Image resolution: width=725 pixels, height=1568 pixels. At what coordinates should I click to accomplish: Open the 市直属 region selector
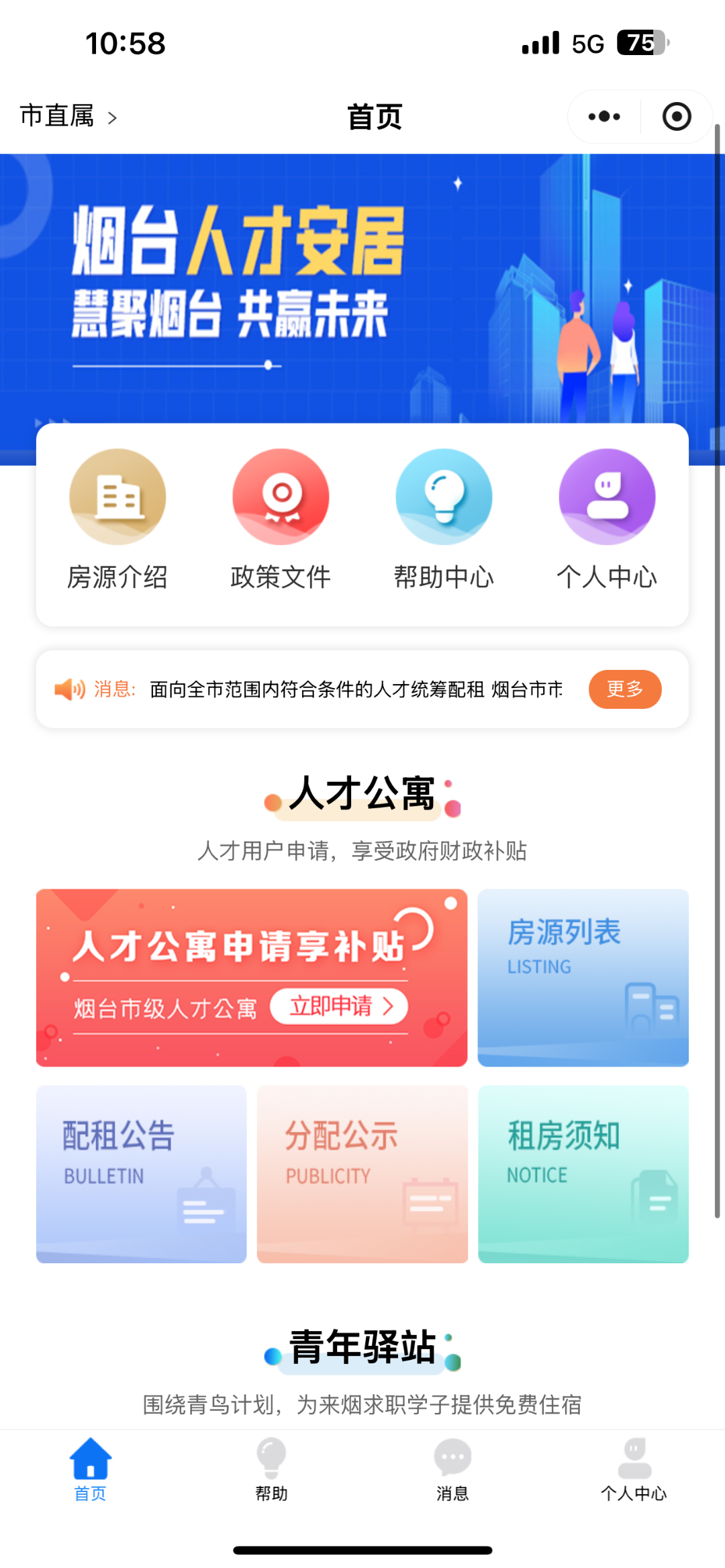pos(68,117)
